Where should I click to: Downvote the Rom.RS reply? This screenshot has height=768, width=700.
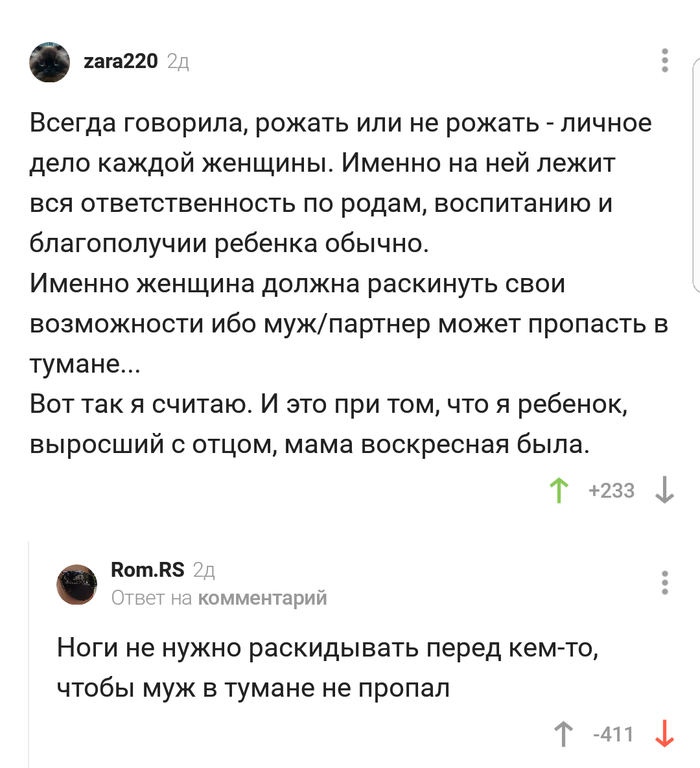tap(664, 735)
